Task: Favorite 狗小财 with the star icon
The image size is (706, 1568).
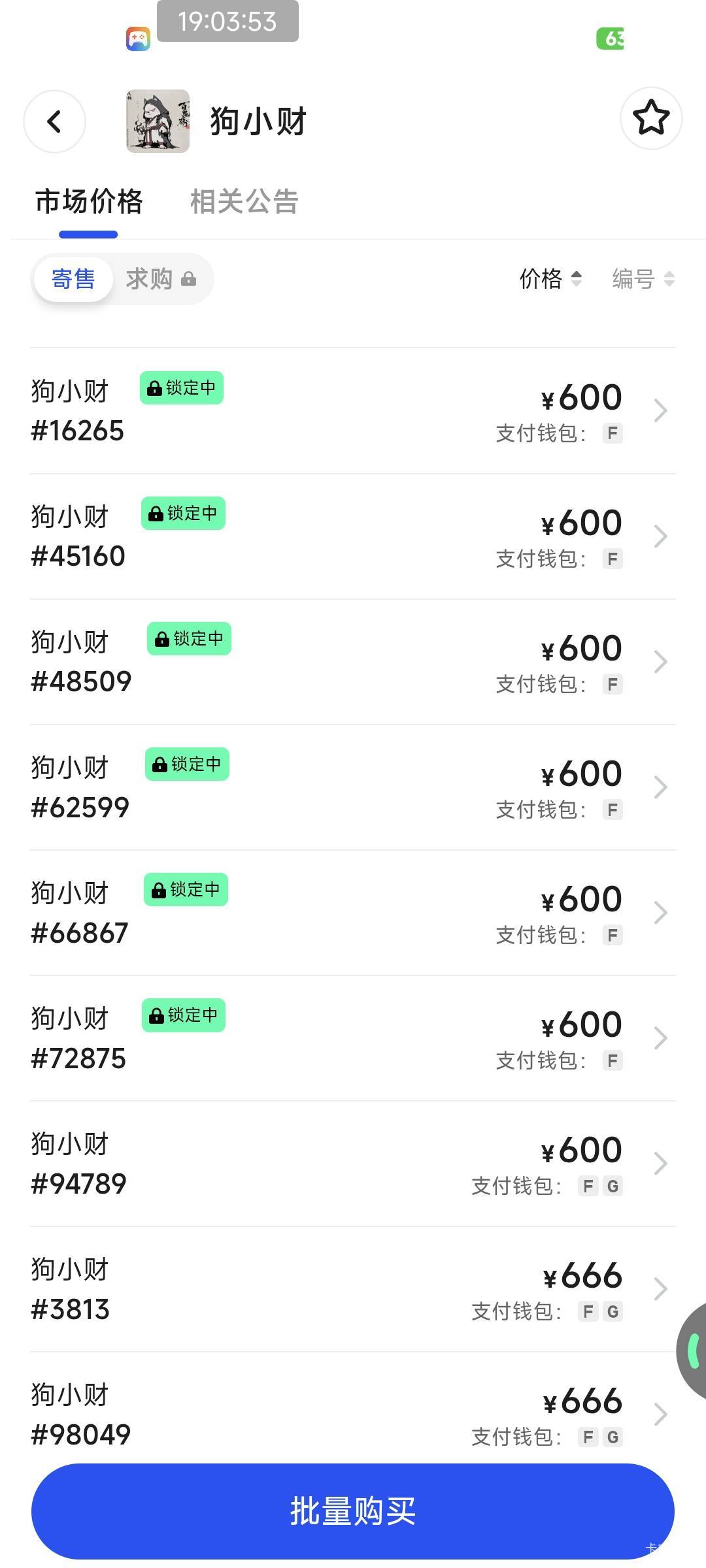Action: pyautogui.click(x=650, y=118)
